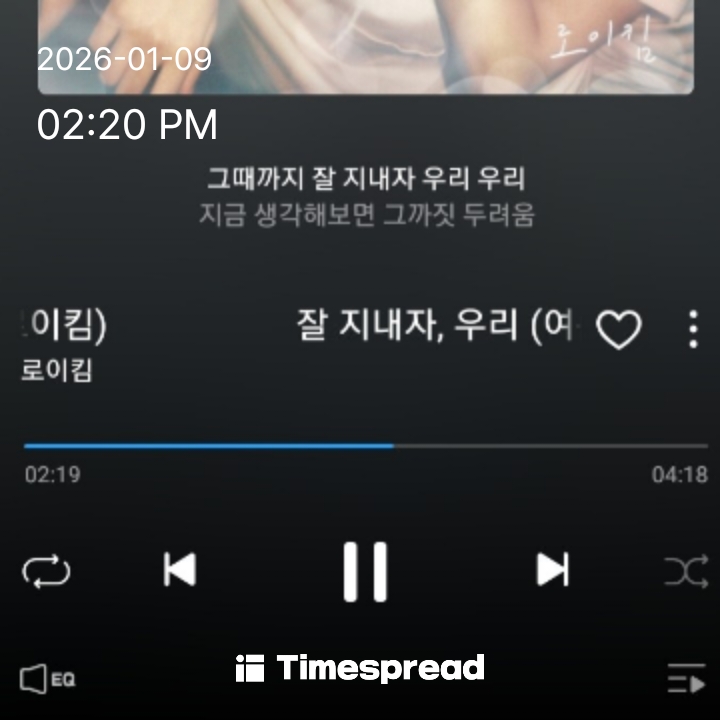Open the three-dot overflow menu
The width and height of the screenshot is (720, 720).
pyautogui.click(x=693, y=329)
